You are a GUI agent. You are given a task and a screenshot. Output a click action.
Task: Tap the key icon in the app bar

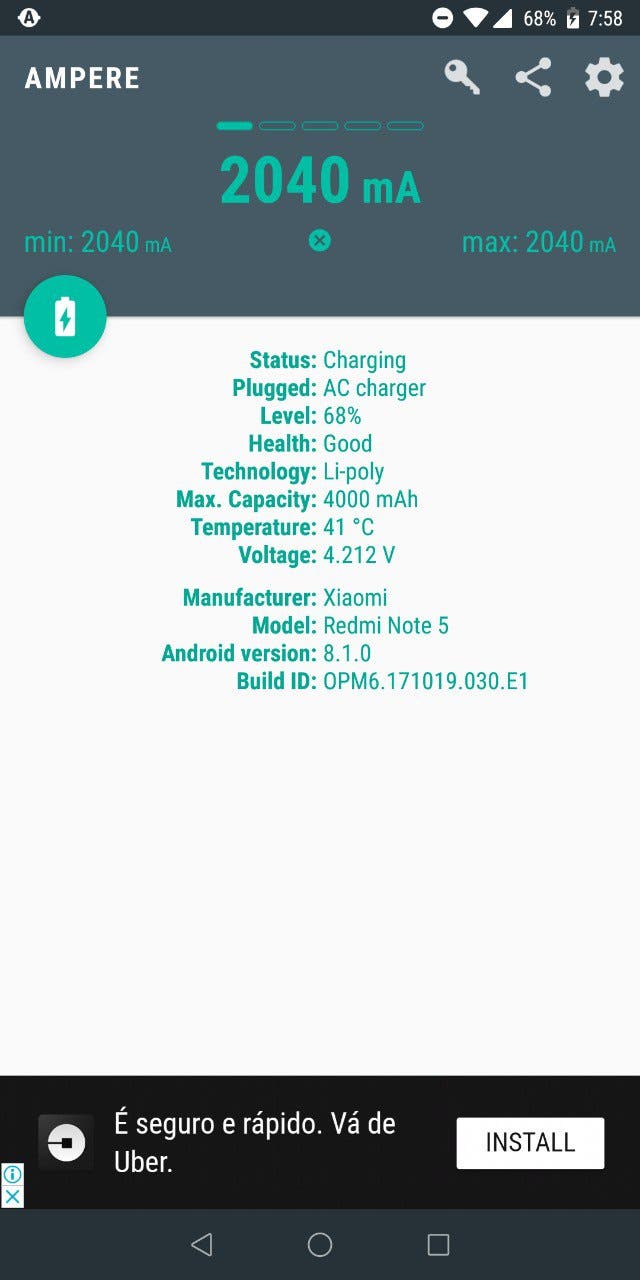click(462, 77)
